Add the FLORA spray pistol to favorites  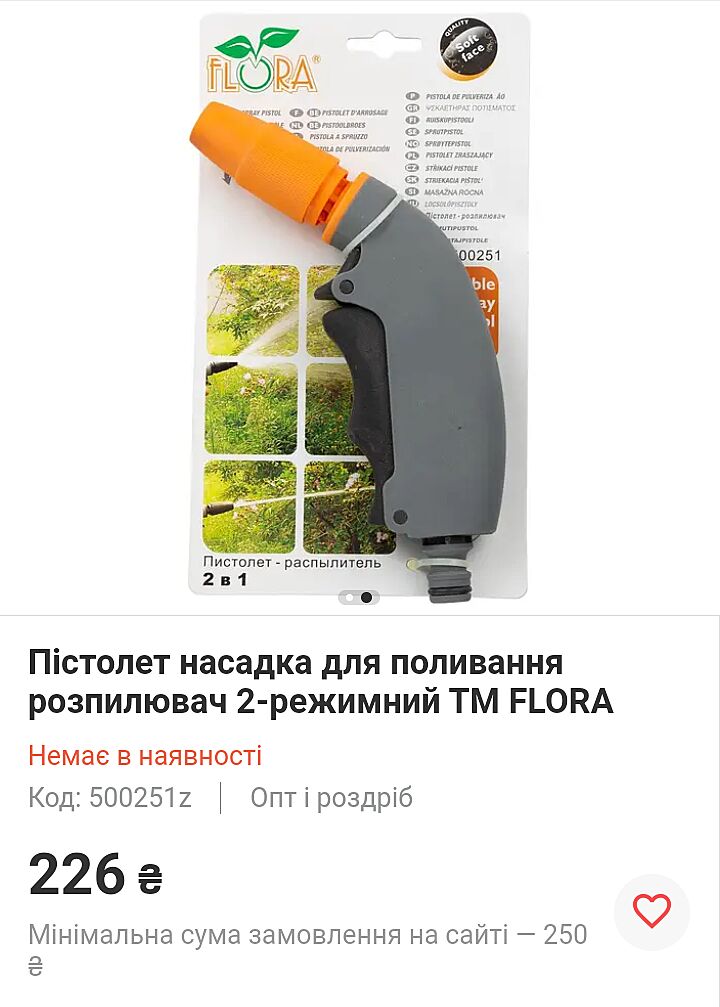(652, 911)
